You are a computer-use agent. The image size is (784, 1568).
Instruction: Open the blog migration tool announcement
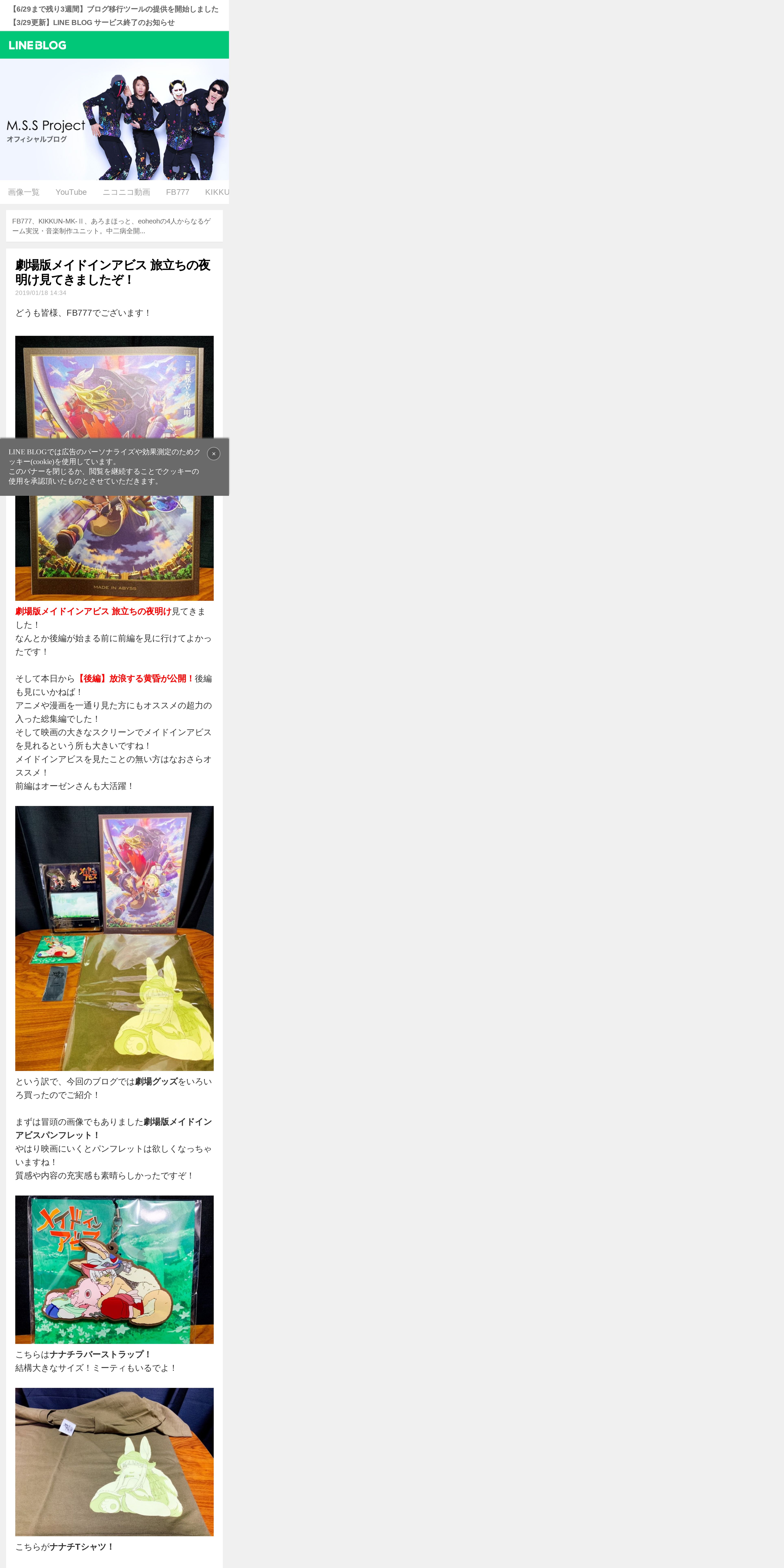pyautogui.click(x=114, y=9)
